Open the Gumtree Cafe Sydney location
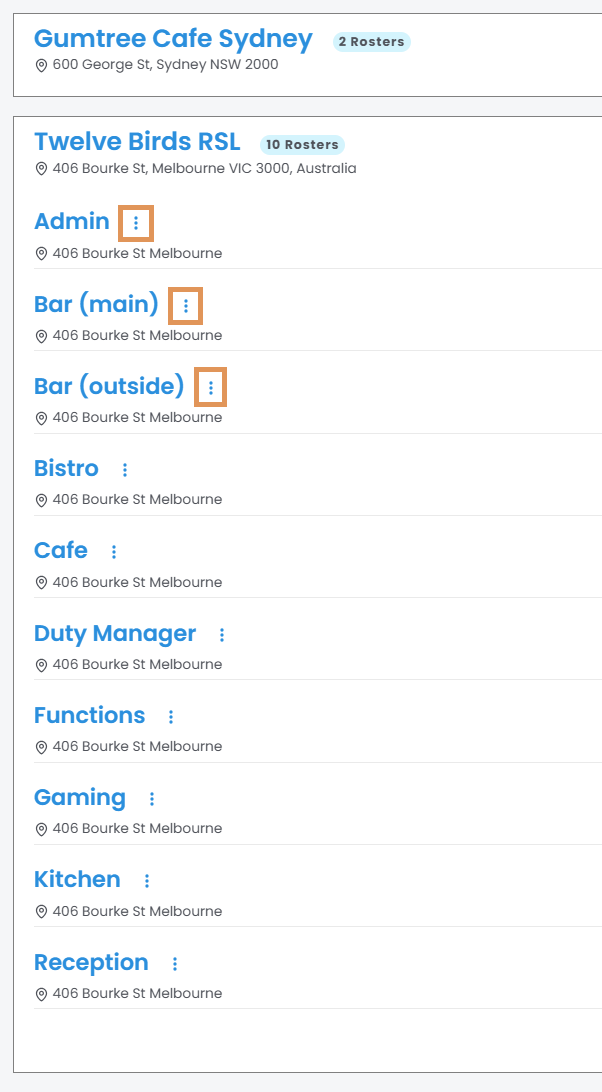The height and width of the screenshot is (1092, 602). coord(173,40)
